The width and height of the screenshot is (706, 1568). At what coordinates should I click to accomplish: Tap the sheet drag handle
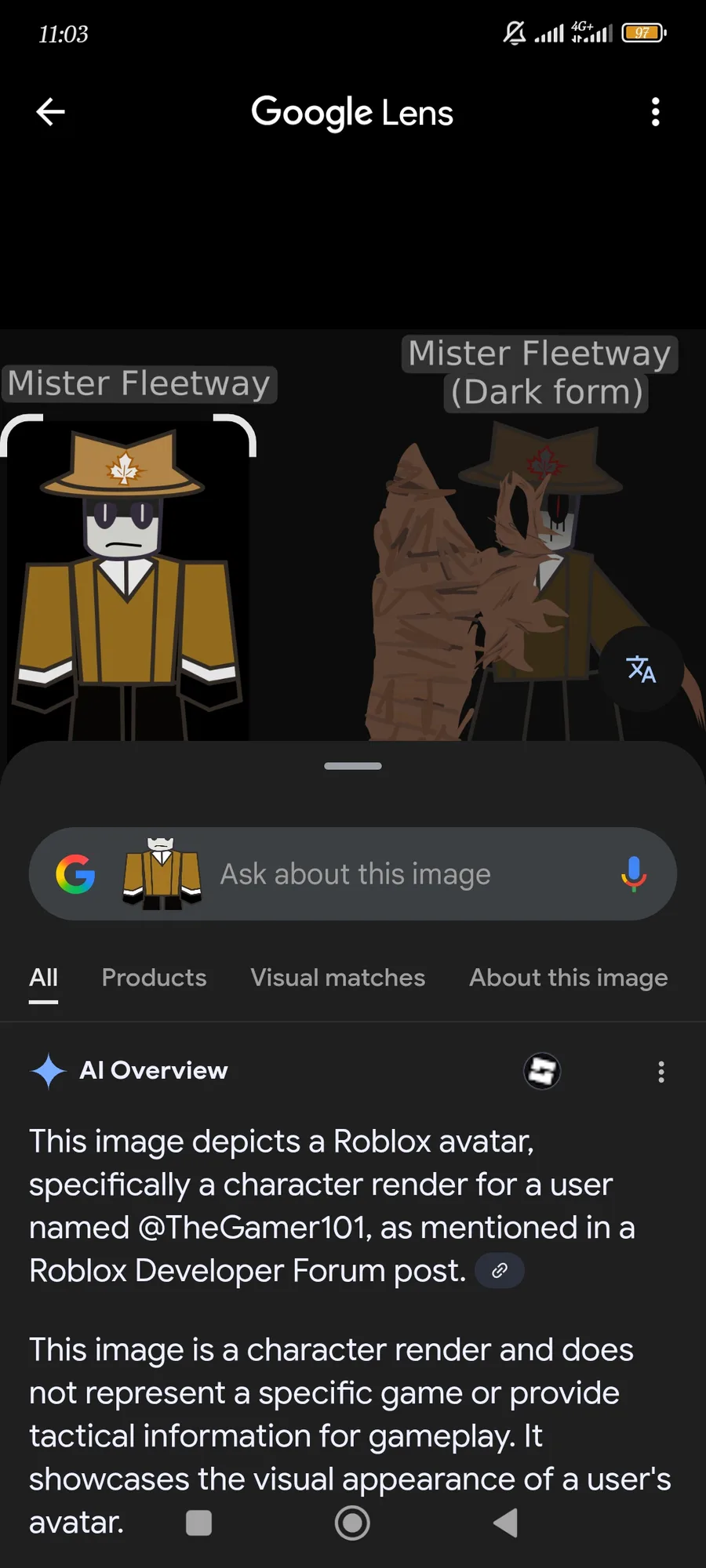tap(353, 766)
